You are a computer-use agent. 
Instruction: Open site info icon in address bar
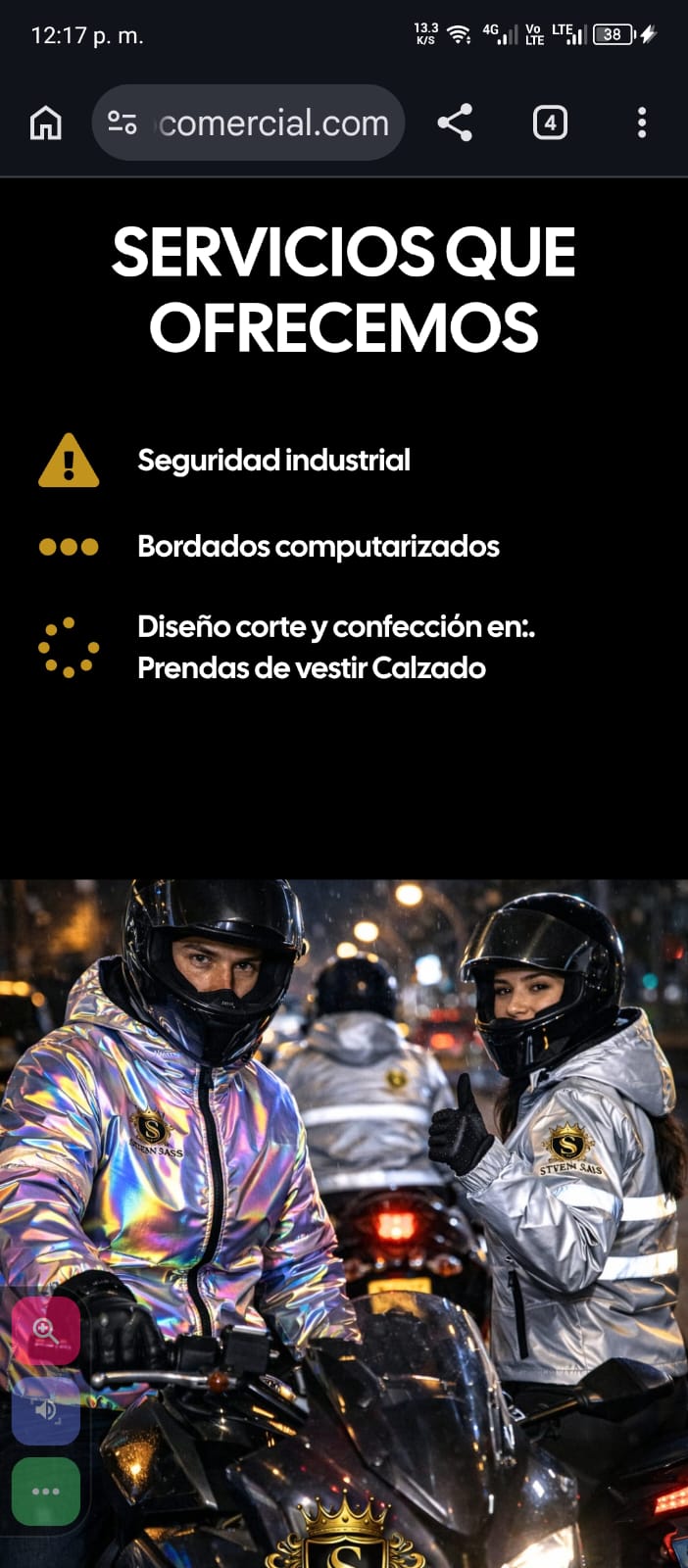click(x=122, y=123)
